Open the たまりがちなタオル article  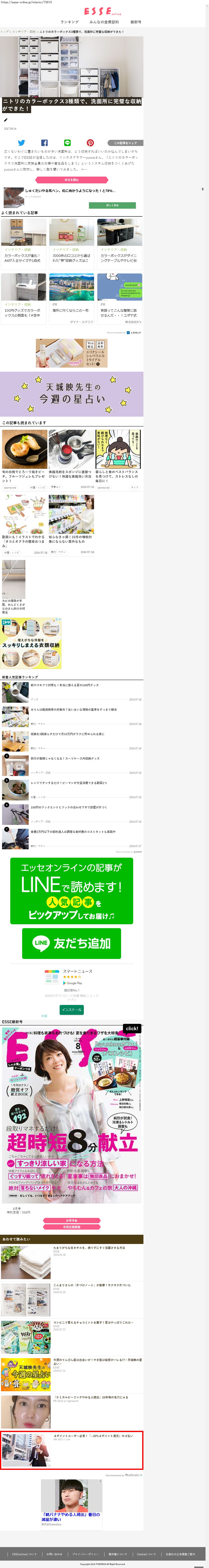[89, 1248]
